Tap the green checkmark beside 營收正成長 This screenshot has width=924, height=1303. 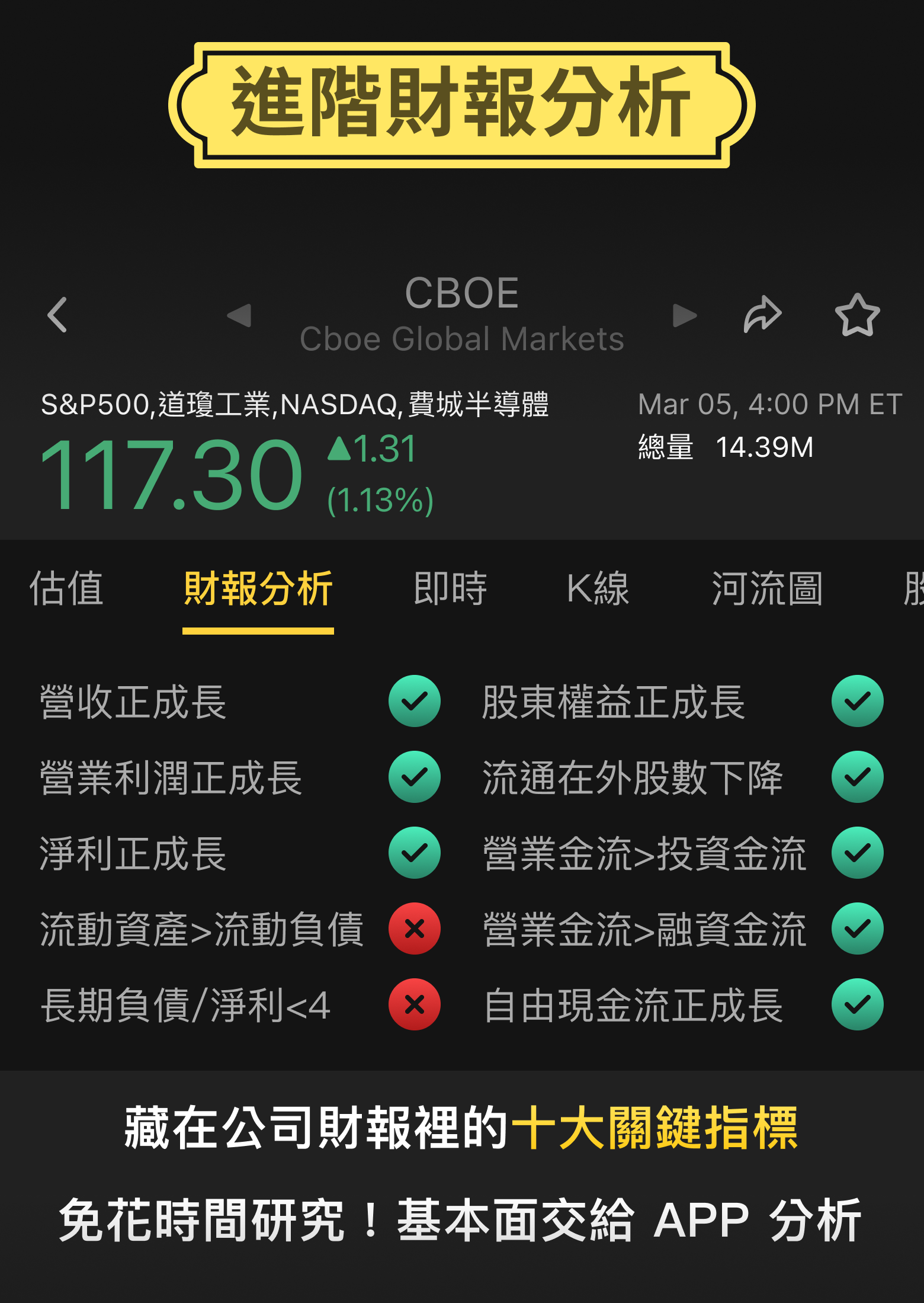[415, 700]
